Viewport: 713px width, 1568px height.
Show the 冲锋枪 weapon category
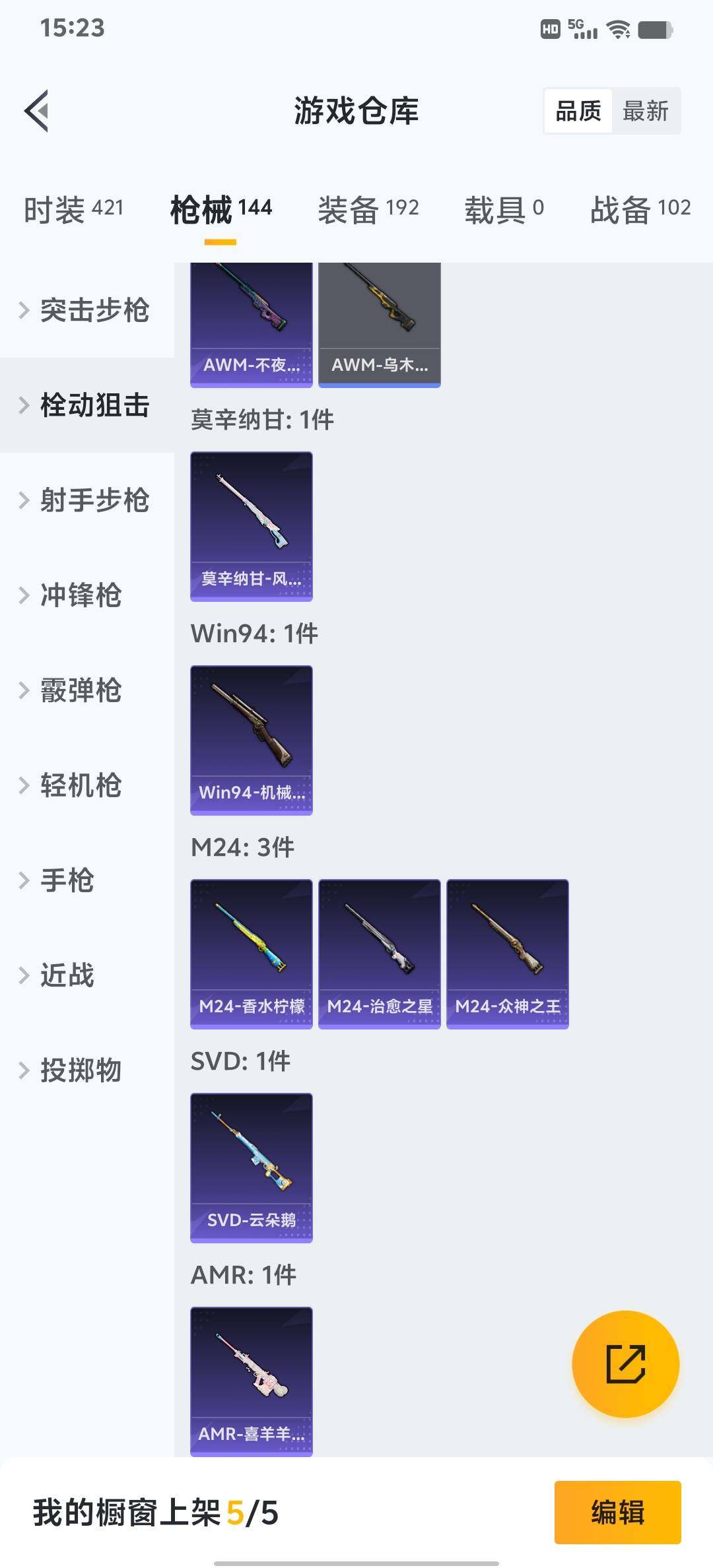[81, 595]
